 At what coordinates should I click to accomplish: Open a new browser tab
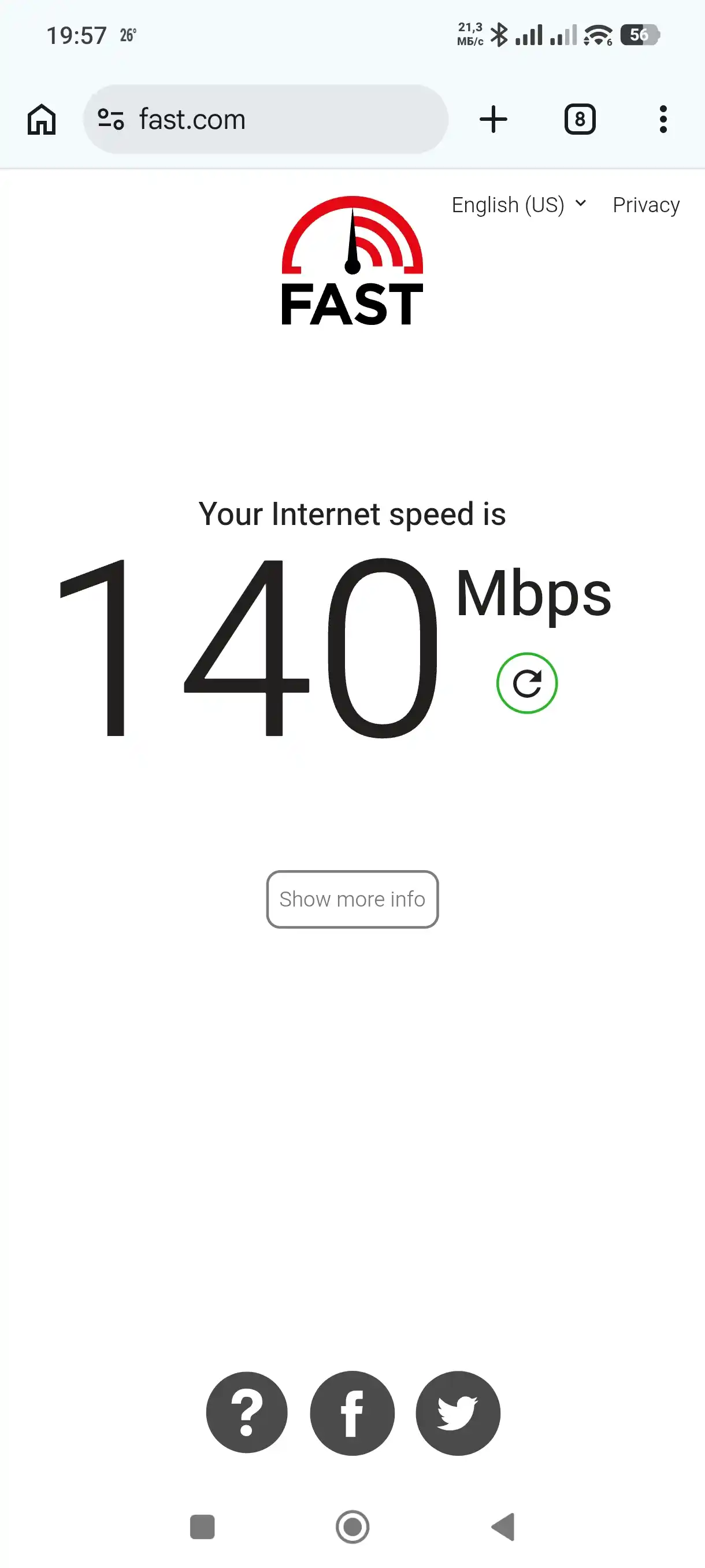click(493, 119)
